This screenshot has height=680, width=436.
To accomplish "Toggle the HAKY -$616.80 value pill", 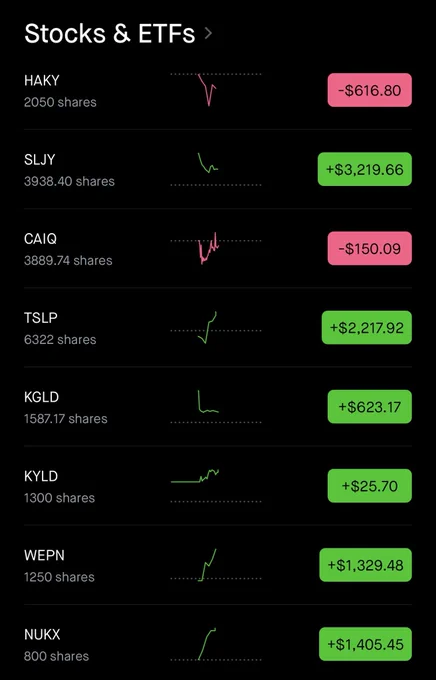I will point(370,90).
